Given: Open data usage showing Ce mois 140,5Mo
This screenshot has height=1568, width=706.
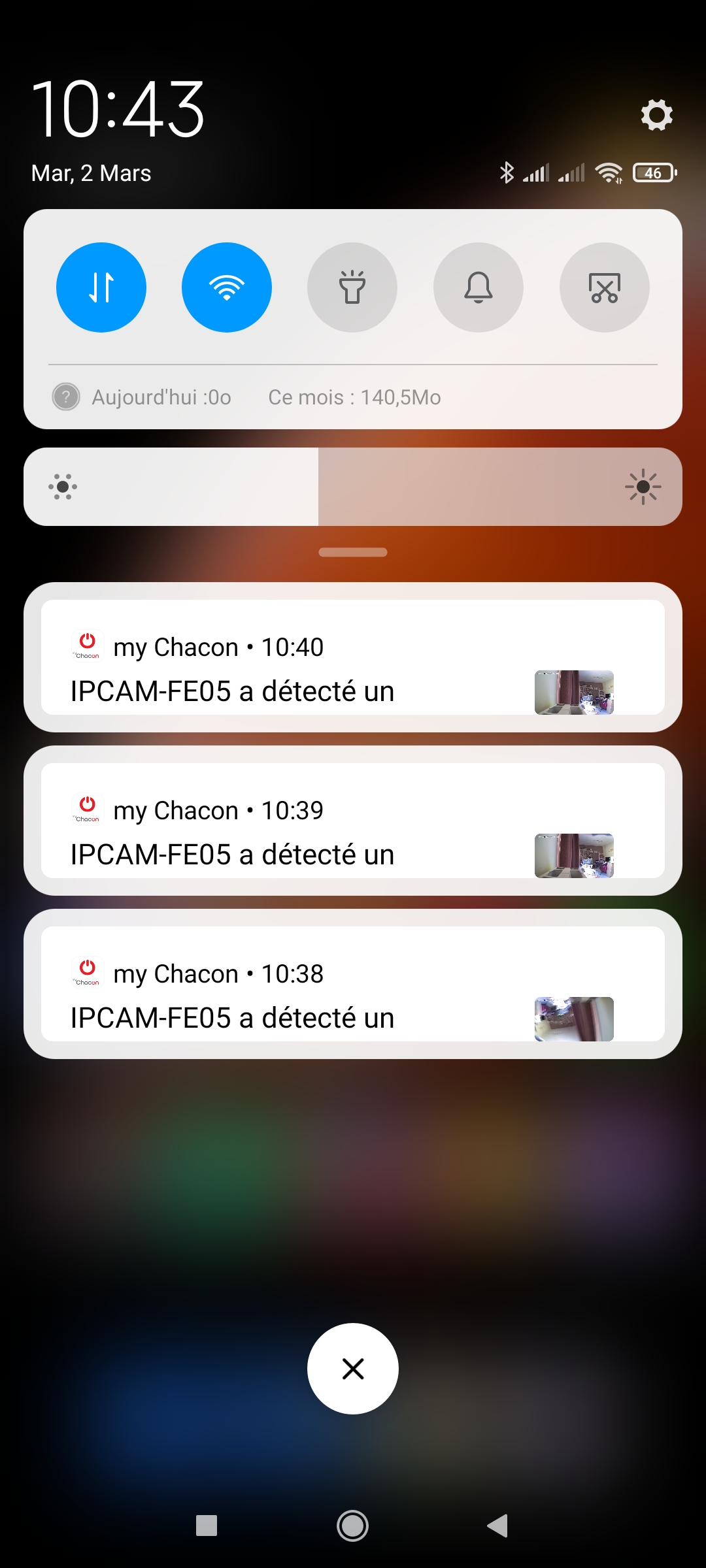Looking at the screenshot, I should click(x=354, y=397).
